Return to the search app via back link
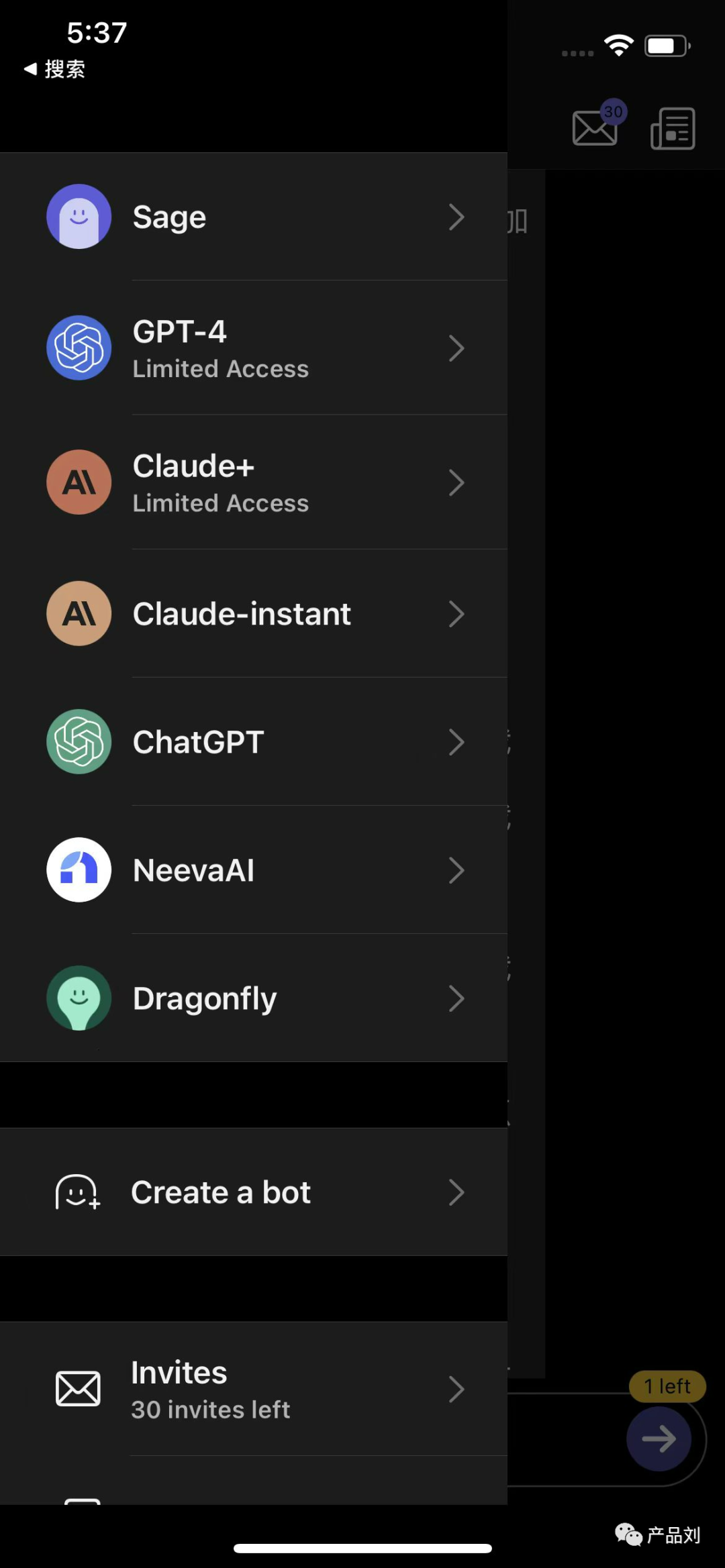The image size is (725, 1568). click(55, 69)
